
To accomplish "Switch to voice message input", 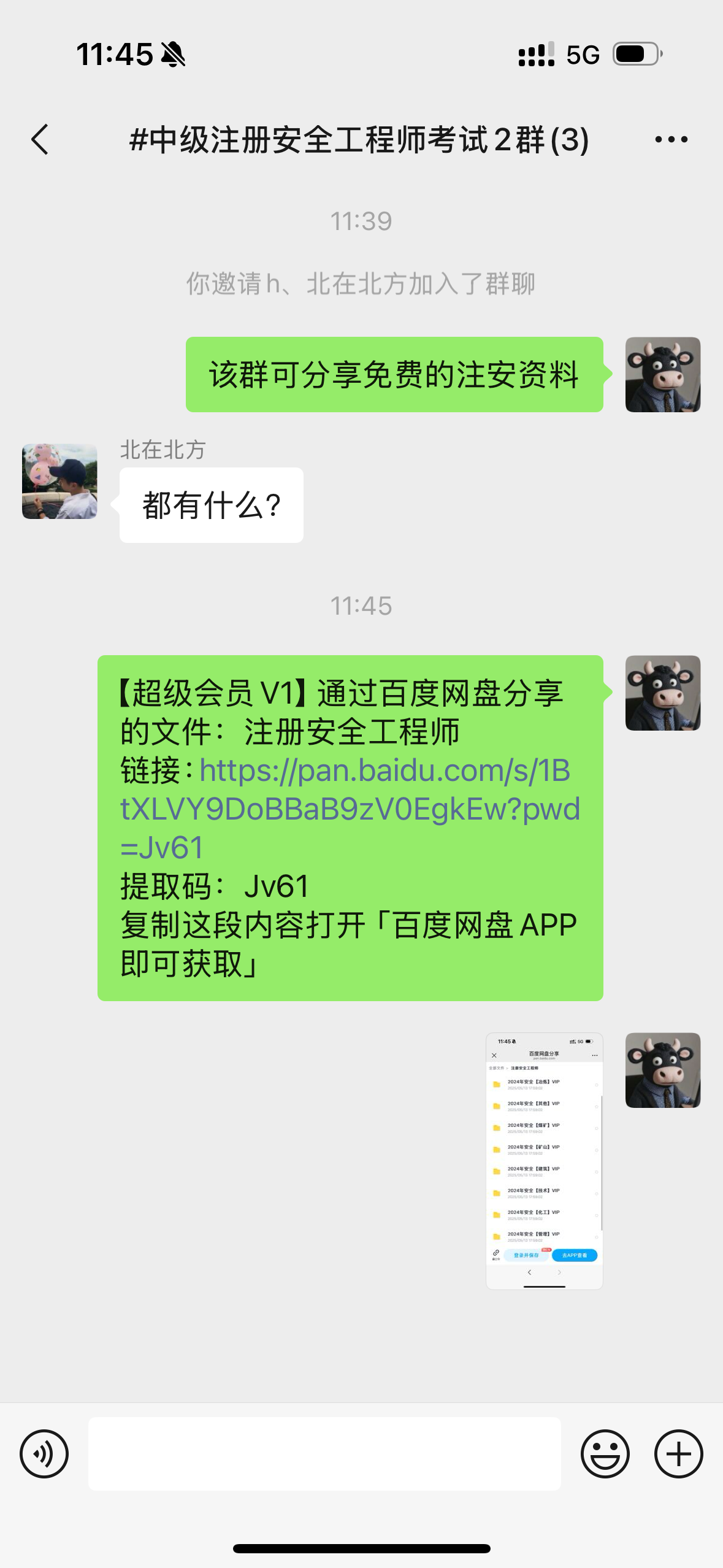I will click(44, 1453).
